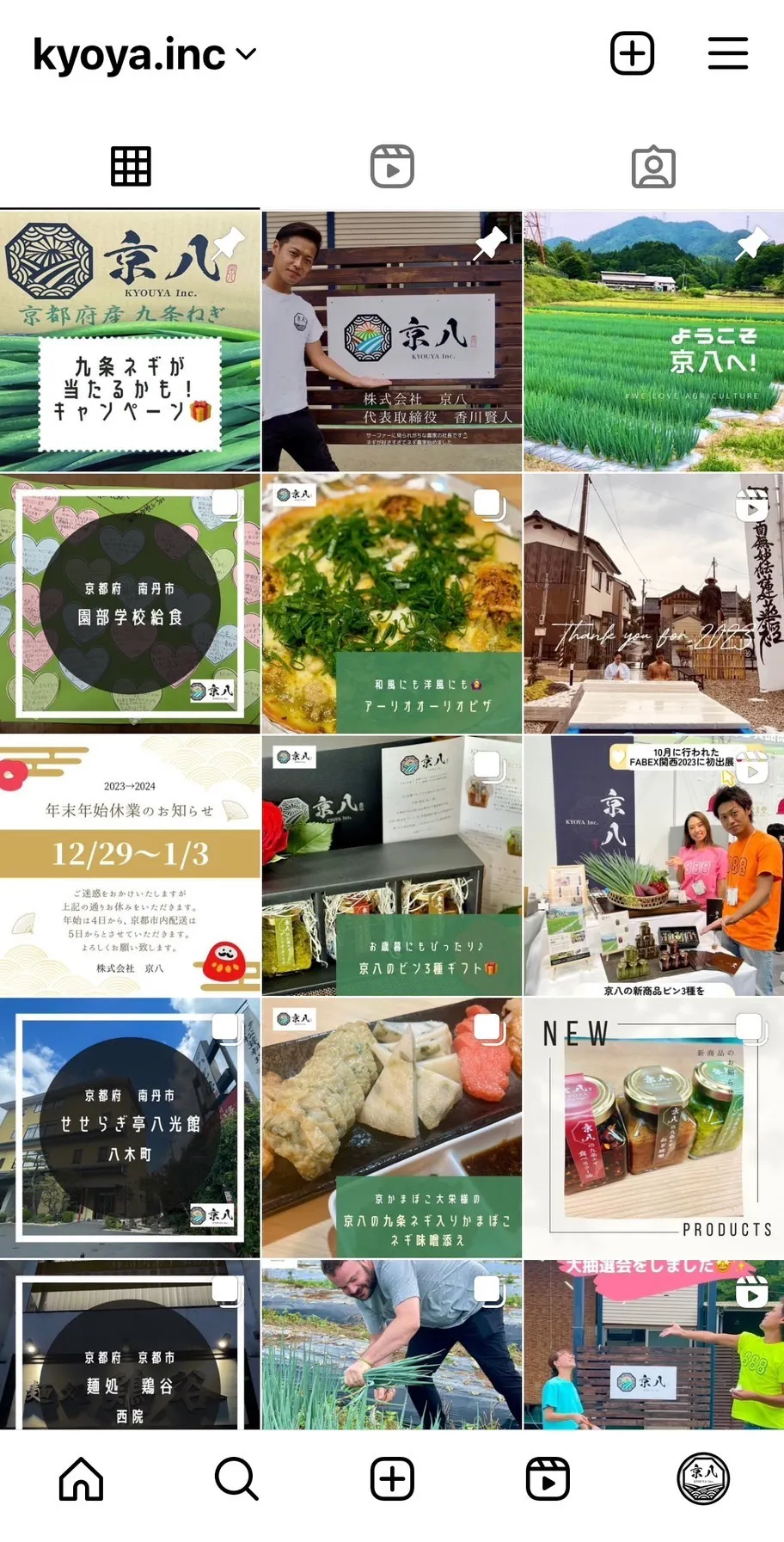The height and width of the screenshot is (1542, 784).
Task: Open the 年末年始休業のお知らせ post
Action: 130,866
